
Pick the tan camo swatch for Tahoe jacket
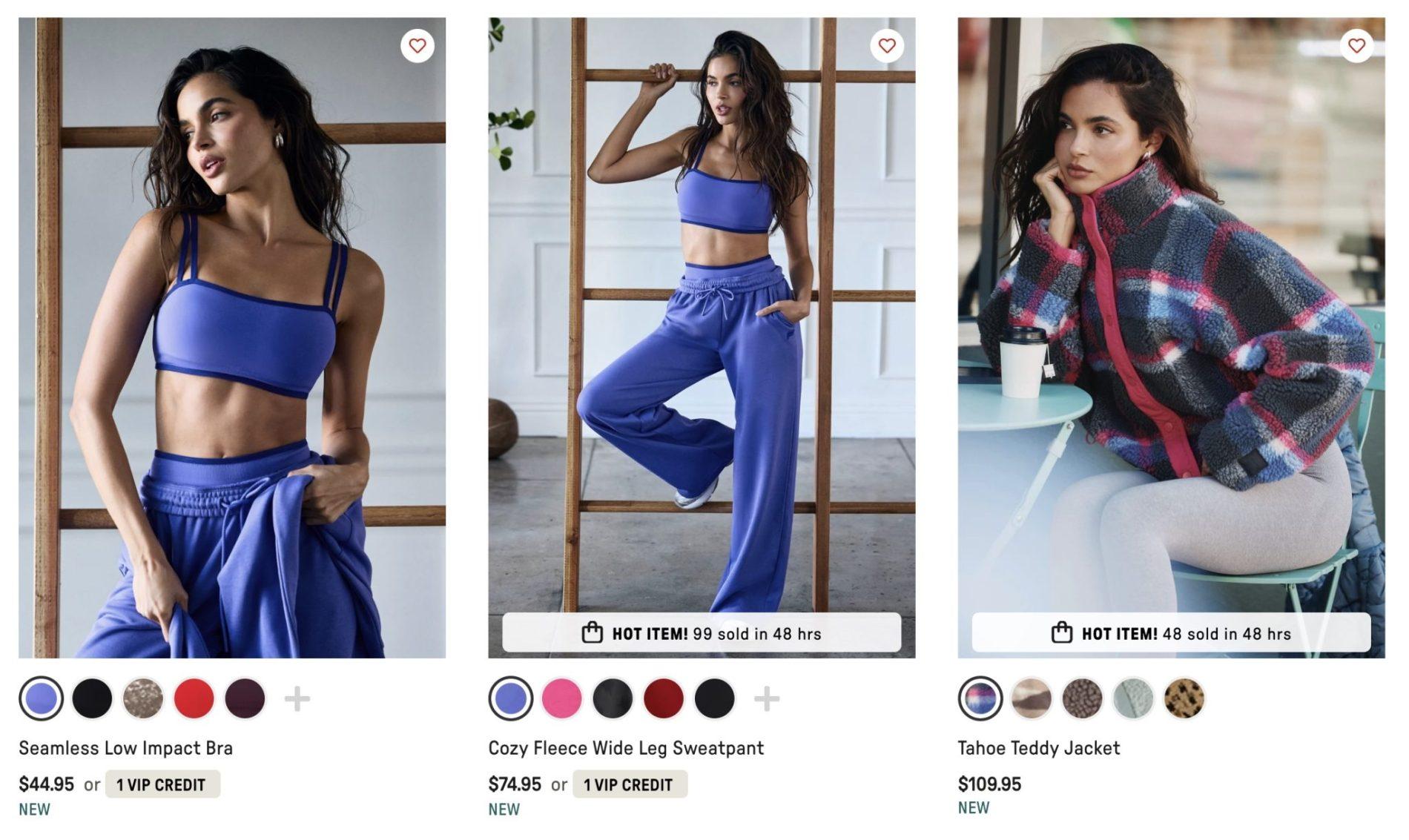click(x=1032, y=698)
